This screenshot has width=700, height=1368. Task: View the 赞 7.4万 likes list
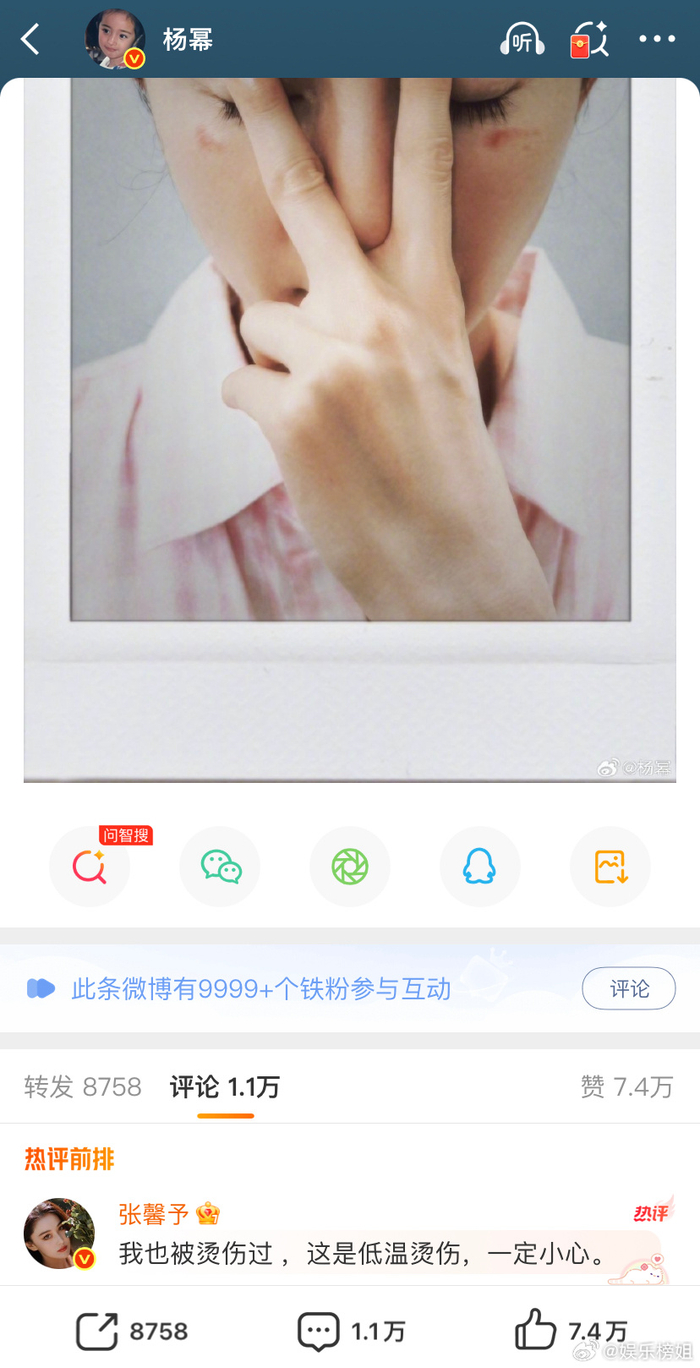627,1087
